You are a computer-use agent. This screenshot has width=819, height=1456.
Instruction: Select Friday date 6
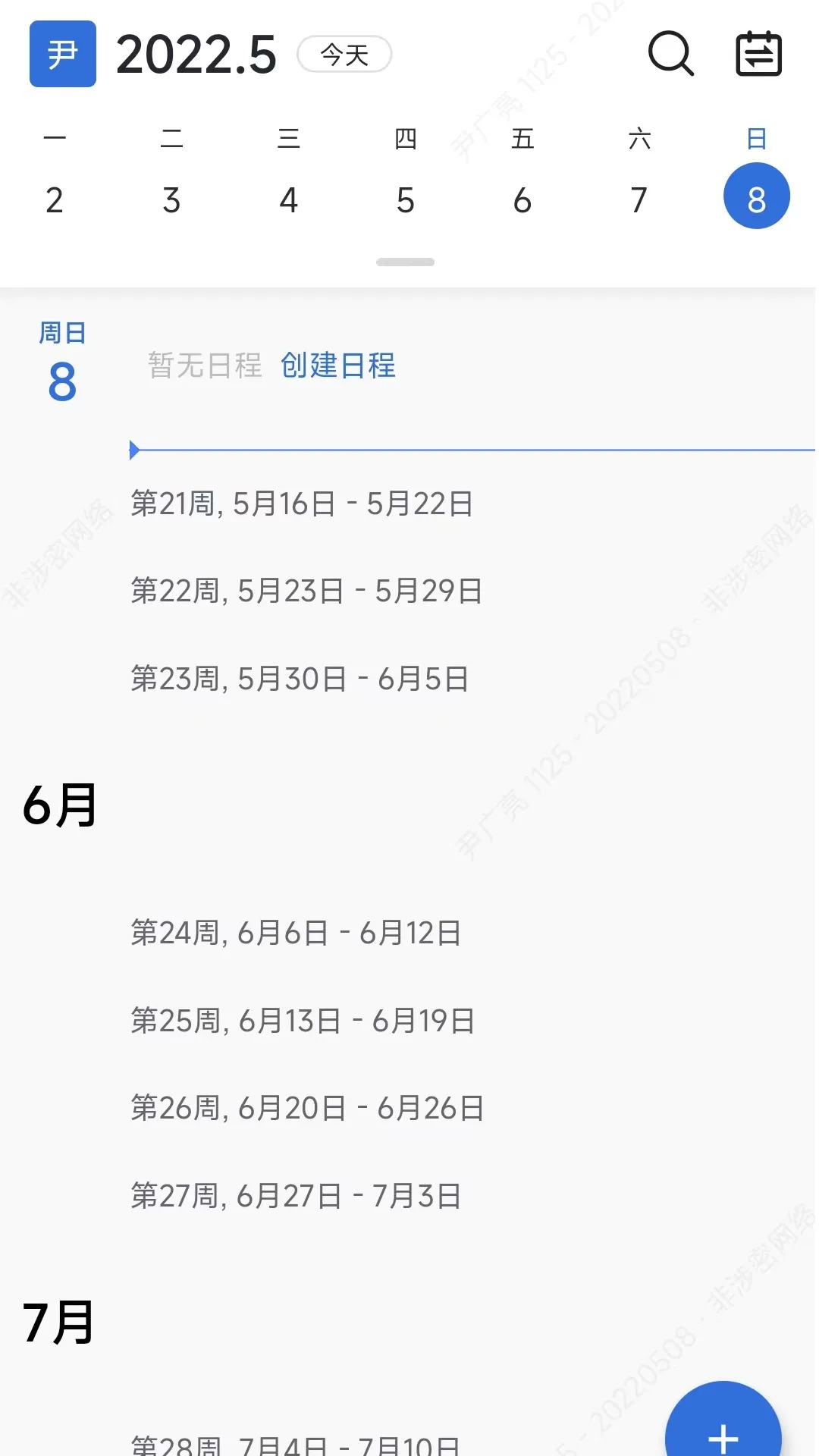tap(522, 199)
